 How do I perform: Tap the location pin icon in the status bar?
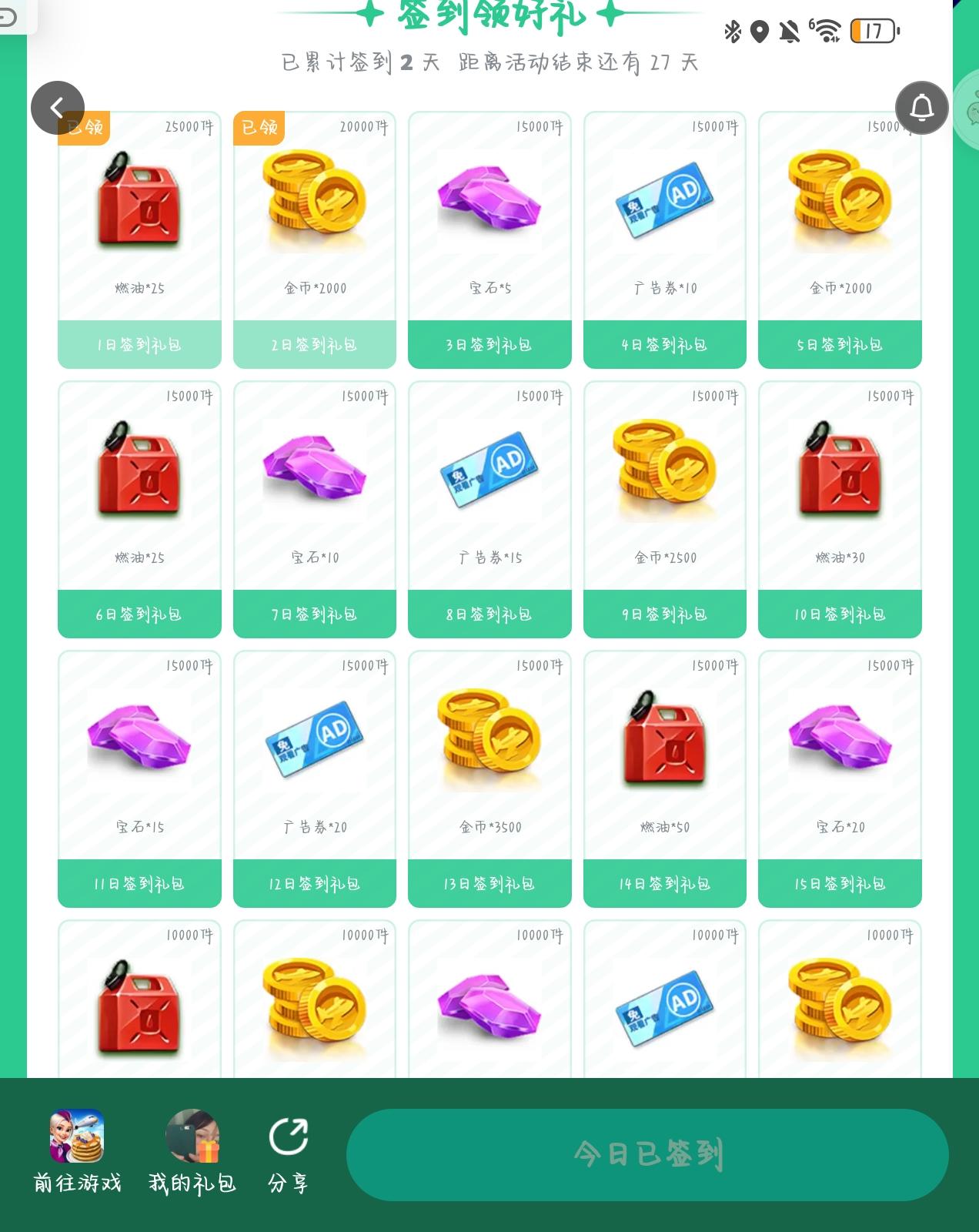(760, 32)
